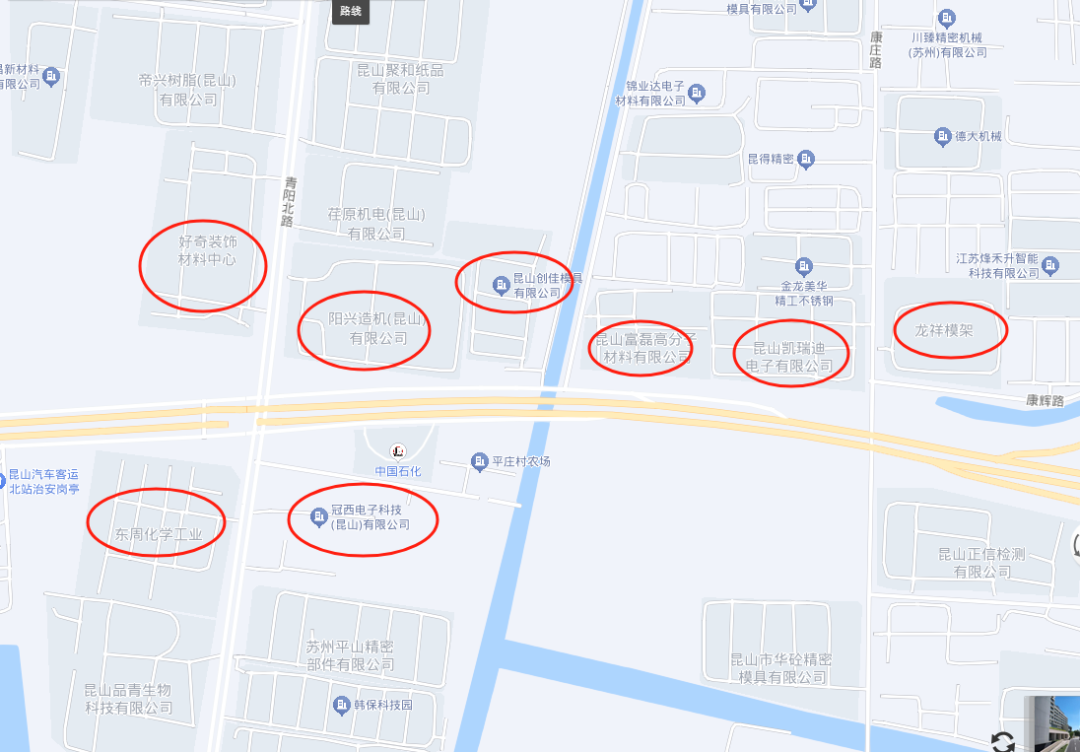Tap the 金龙美华精工不锈钢 marker
The width and height of the screenshot is (1080, 752).
coord(804,266)
